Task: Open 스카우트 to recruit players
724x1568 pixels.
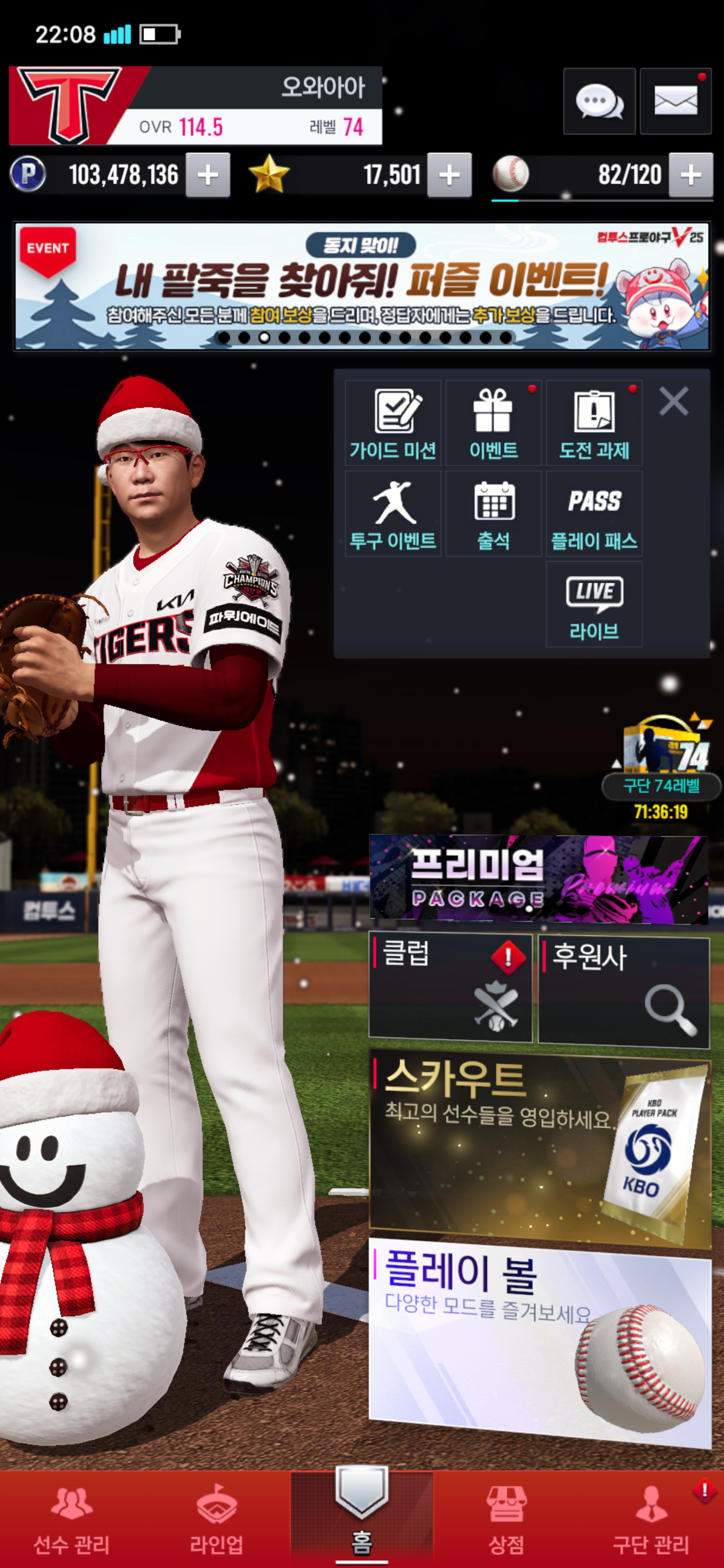Action: click(x=539, y=1147)
